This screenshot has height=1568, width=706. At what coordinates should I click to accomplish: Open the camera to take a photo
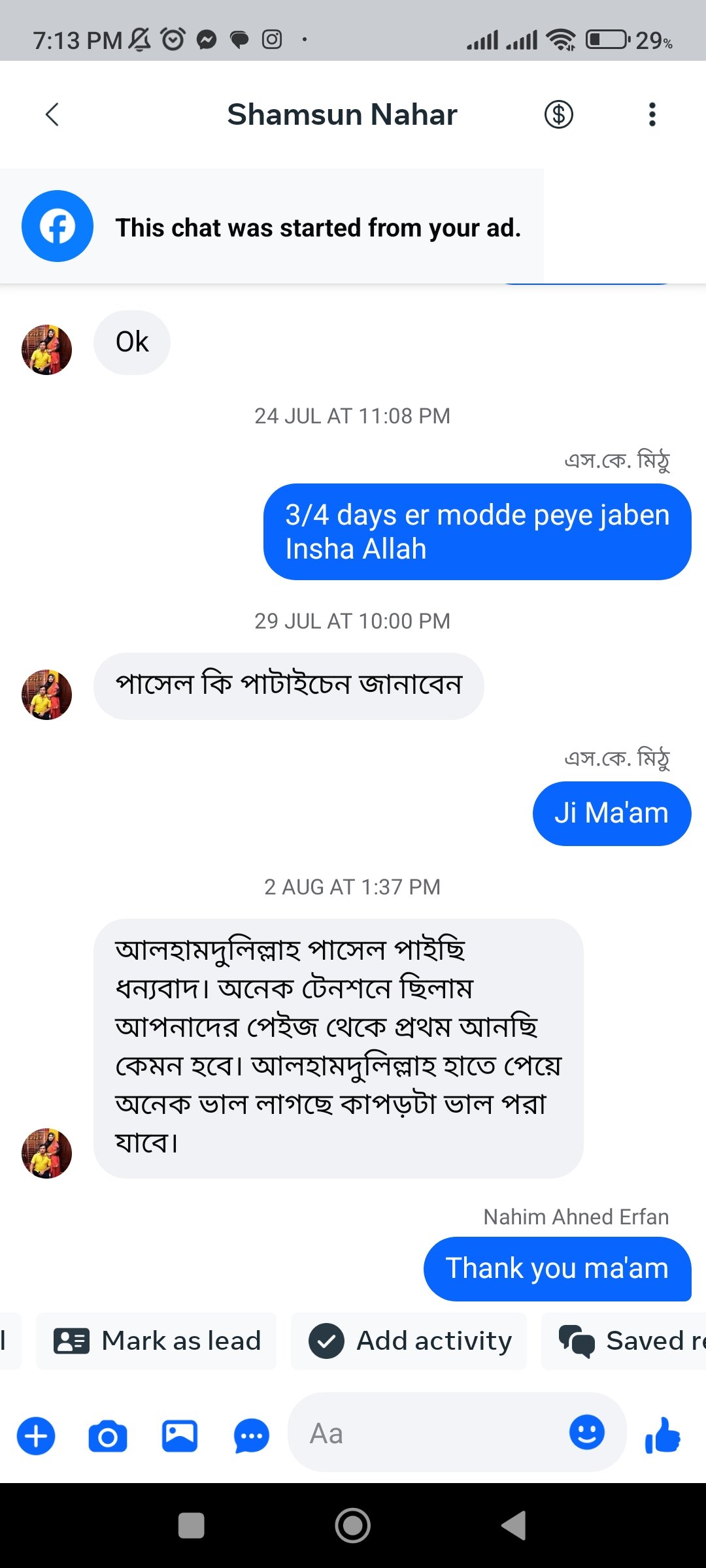point(108,1436)
